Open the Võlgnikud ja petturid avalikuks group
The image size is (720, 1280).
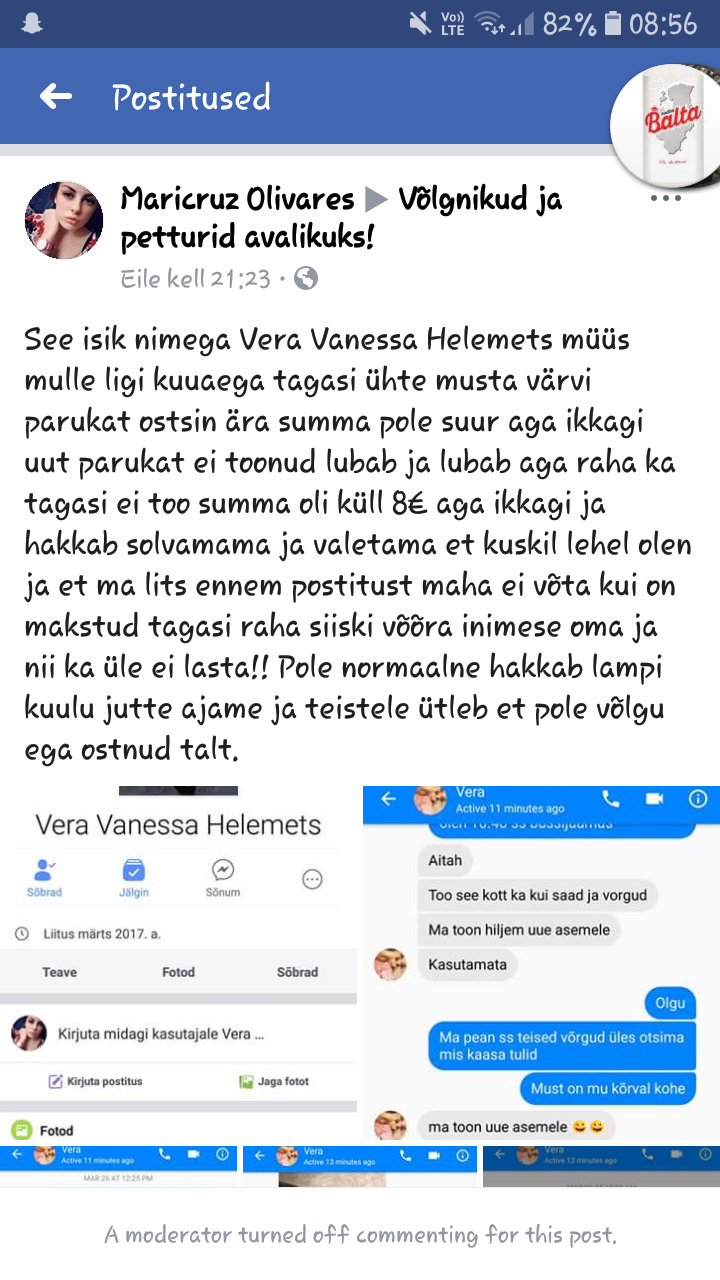click(x=342, y=218)
